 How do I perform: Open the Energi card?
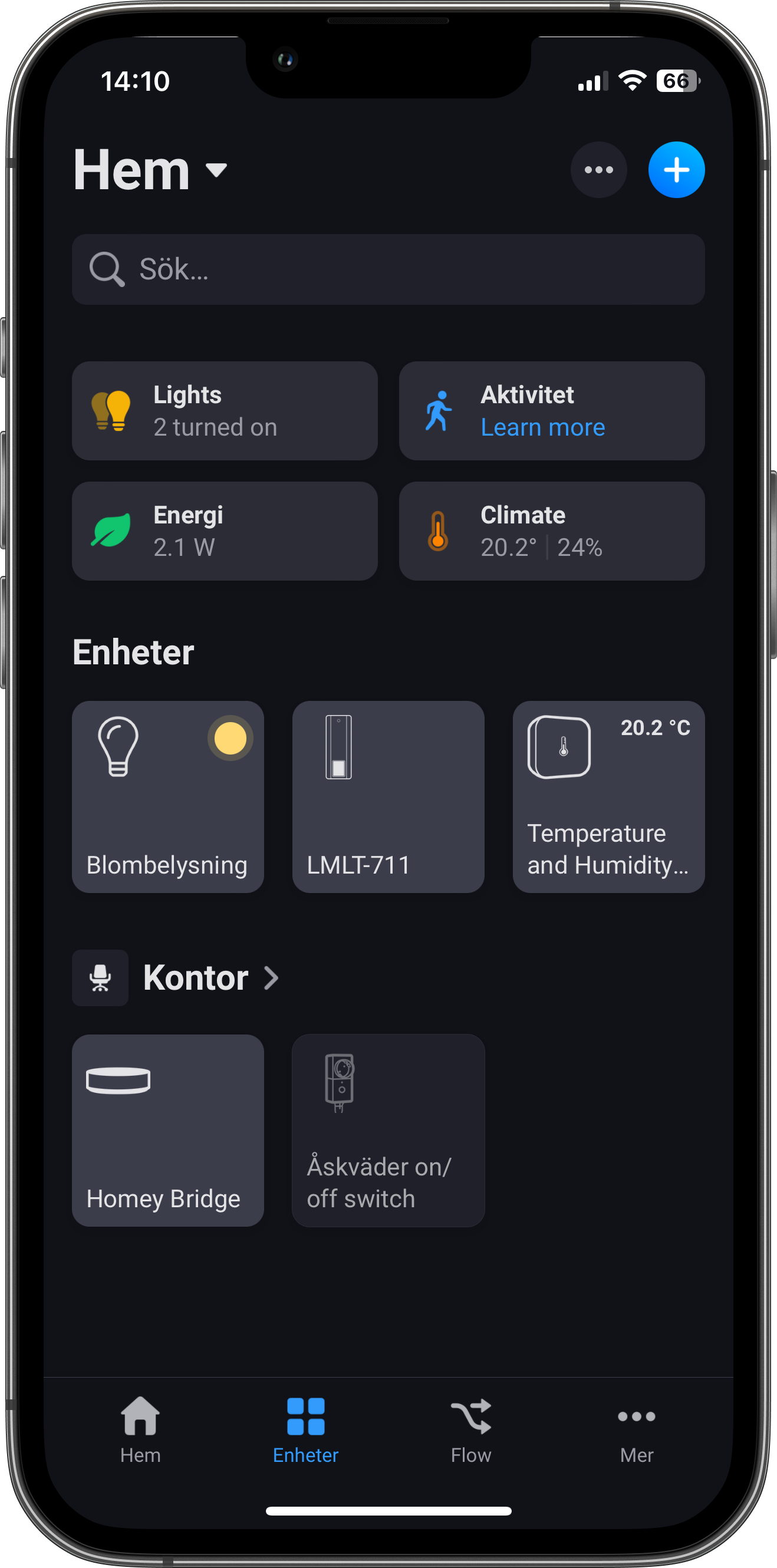[224, 531]
